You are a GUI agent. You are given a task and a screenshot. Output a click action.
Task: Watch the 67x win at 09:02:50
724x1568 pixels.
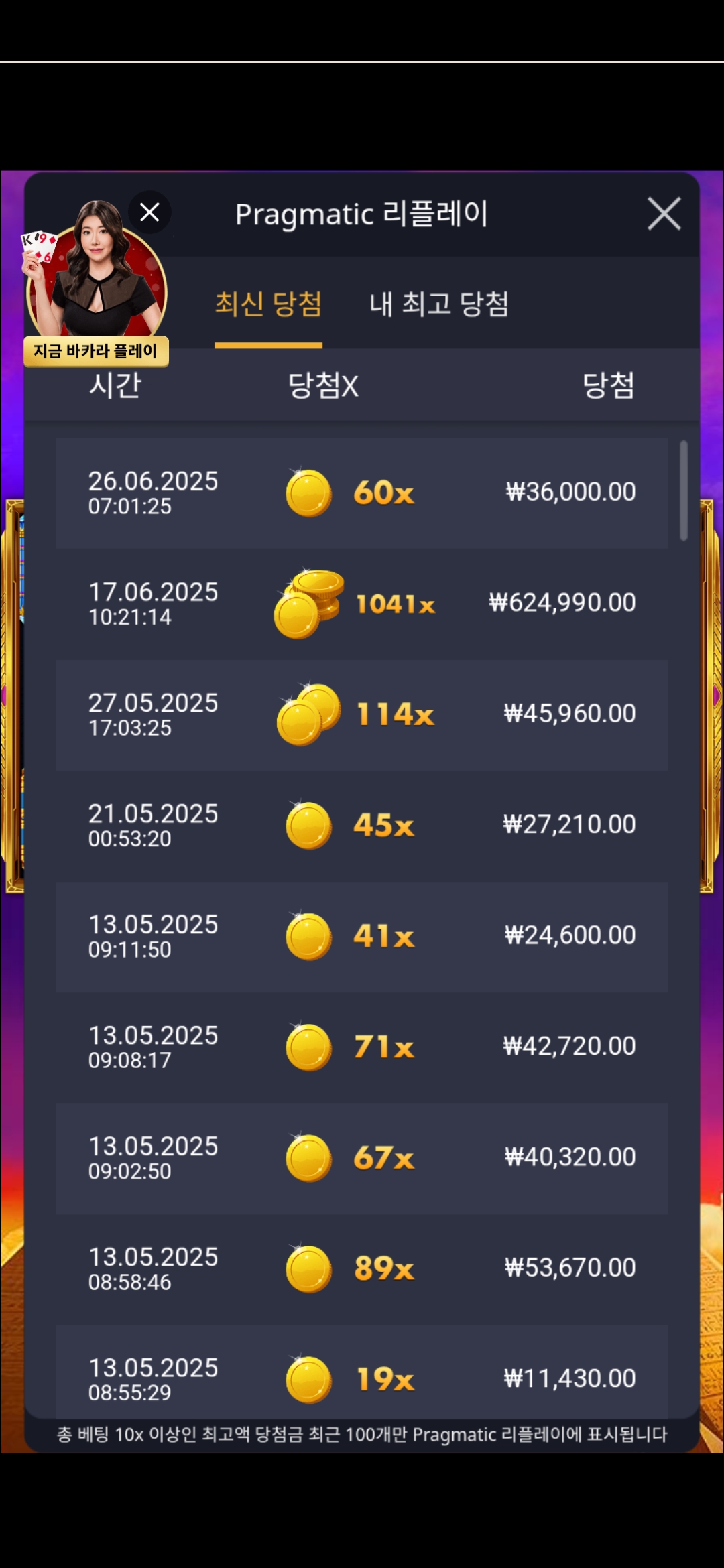click(x=362, y=1158)
